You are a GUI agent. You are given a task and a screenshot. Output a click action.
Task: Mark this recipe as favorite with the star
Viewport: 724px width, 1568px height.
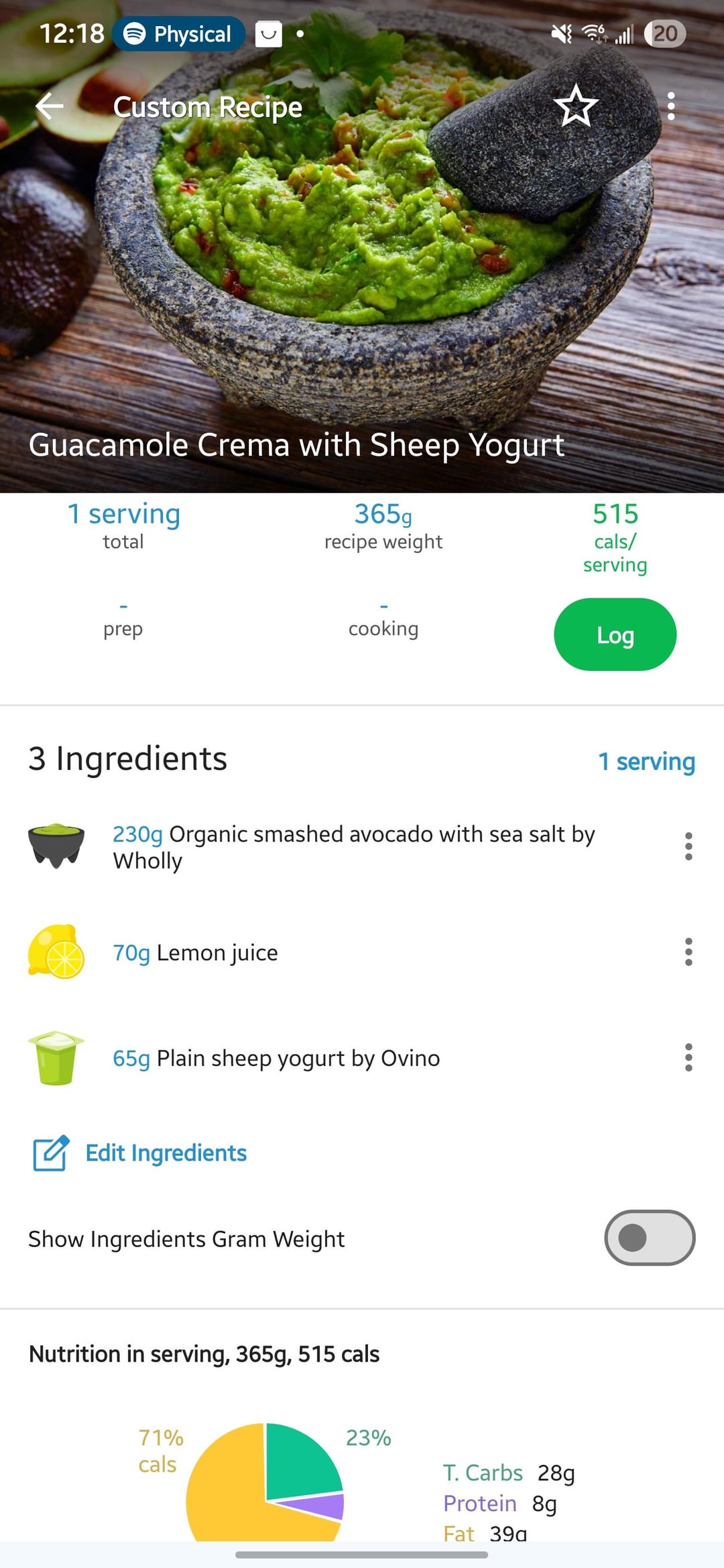point(575,106)
